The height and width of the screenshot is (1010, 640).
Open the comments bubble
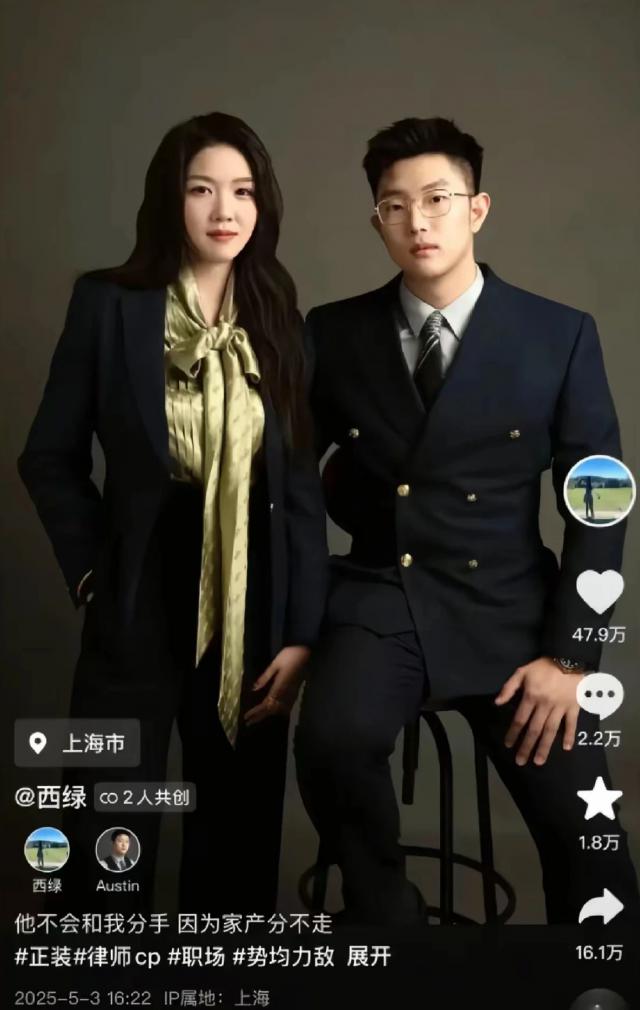pyautogui.click(x=600, y=696)
